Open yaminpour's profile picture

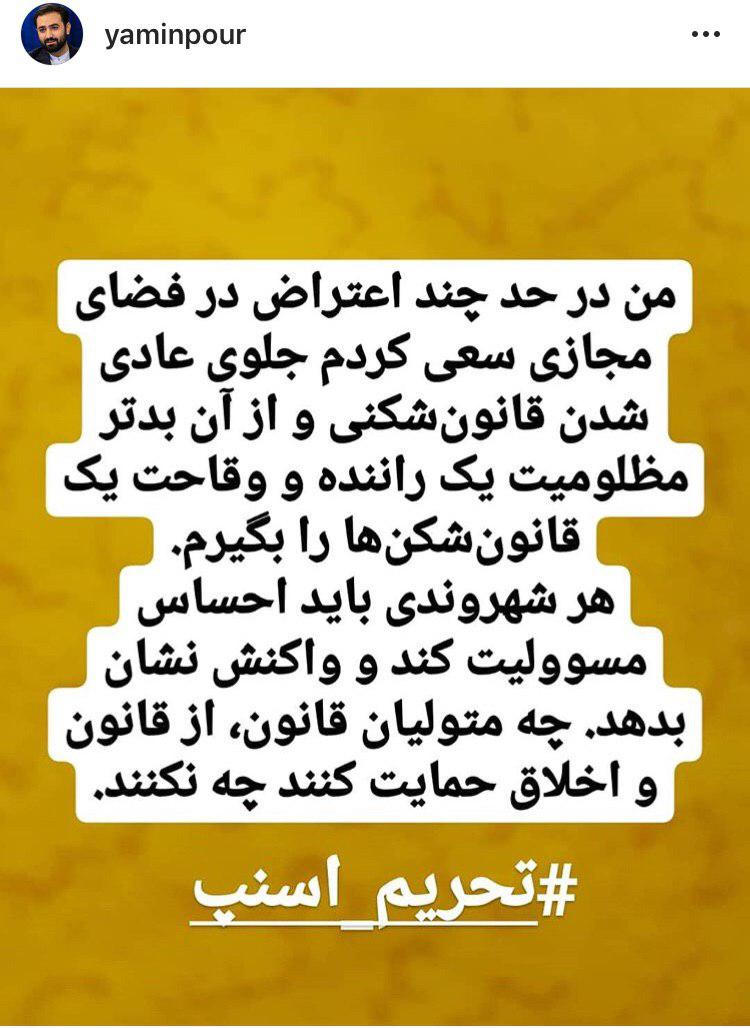pyautogui.click(x=52, y=36)
